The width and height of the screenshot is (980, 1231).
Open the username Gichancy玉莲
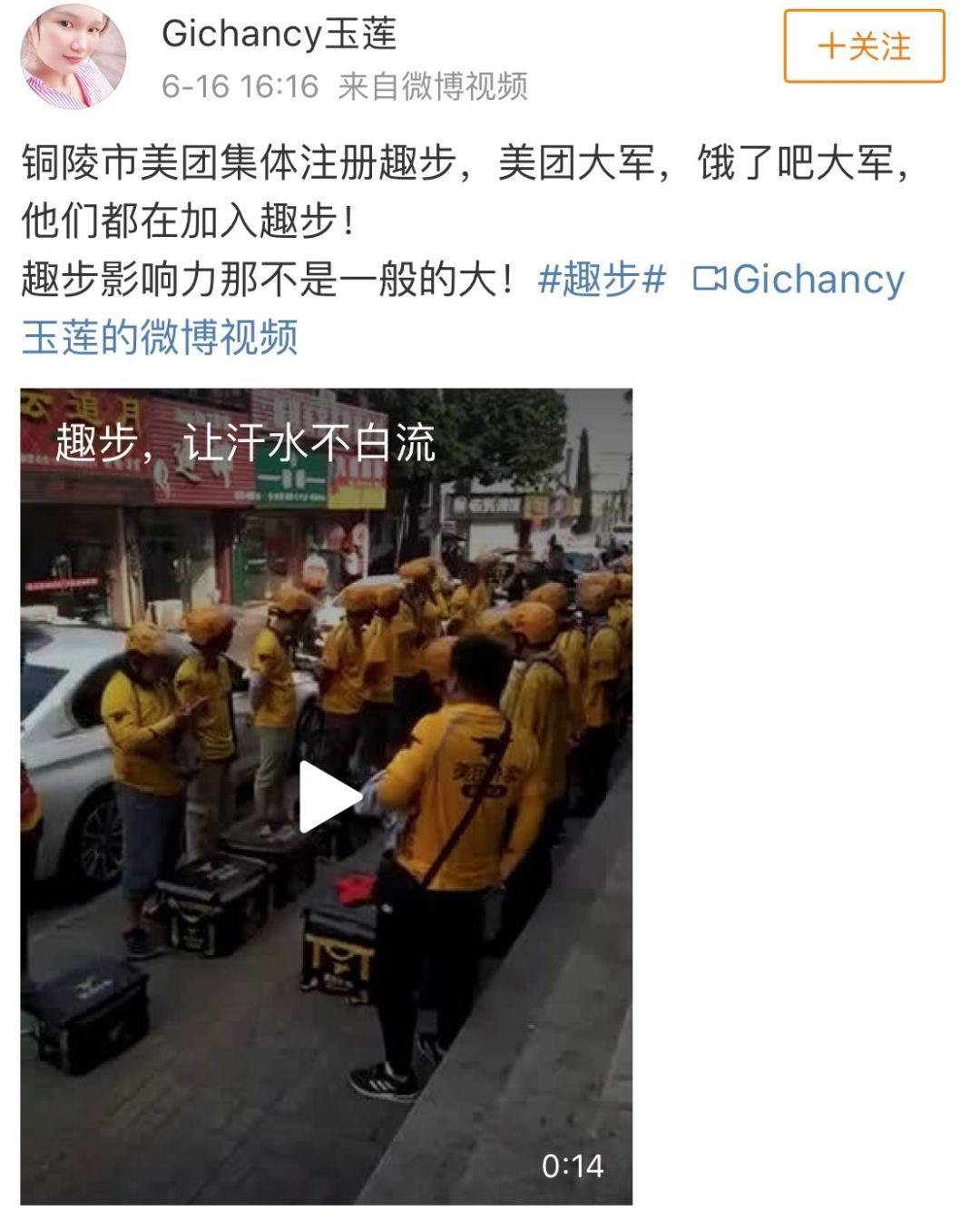tap(279, 34)
